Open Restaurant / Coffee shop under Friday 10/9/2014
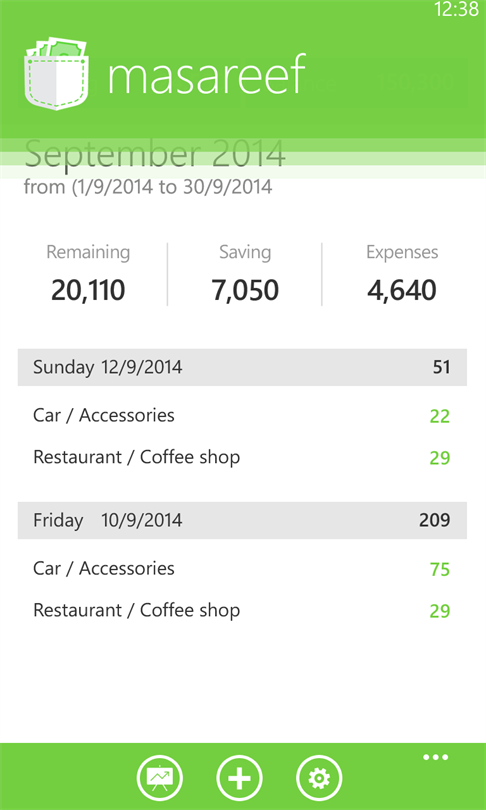The image size is (486, 810). tap(242, 610)
